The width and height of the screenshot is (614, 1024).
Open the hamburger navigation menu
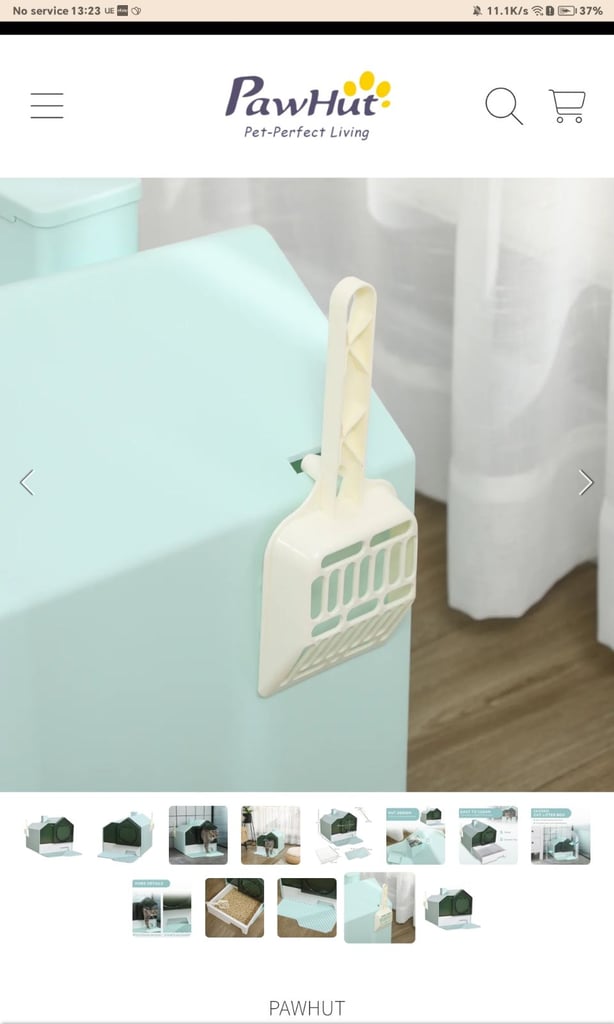[47, 106]
